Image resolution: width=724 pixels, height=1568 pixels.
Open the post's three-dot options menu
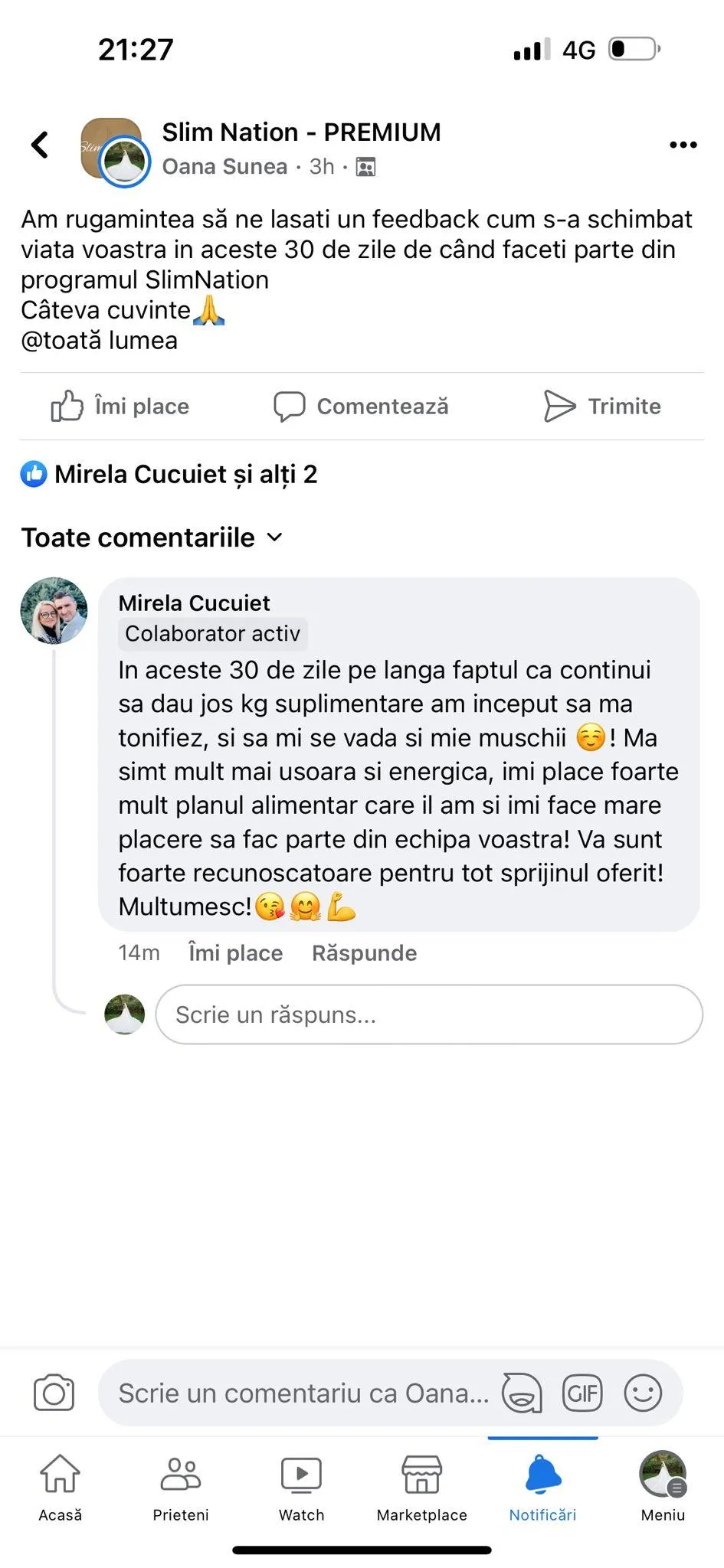(x=683, y=145)
